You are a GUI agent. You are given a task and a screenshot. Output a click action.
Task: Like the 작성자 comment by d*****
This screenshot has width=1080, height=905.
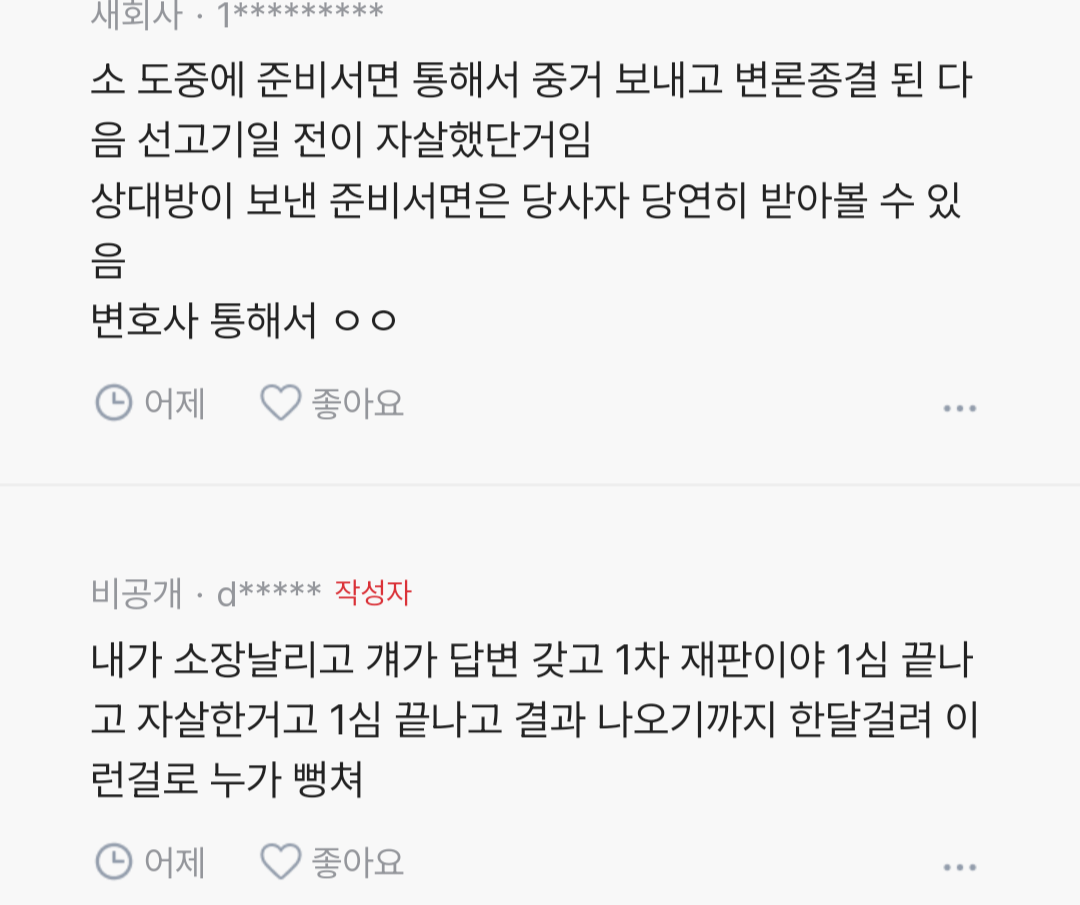(331, 861)
